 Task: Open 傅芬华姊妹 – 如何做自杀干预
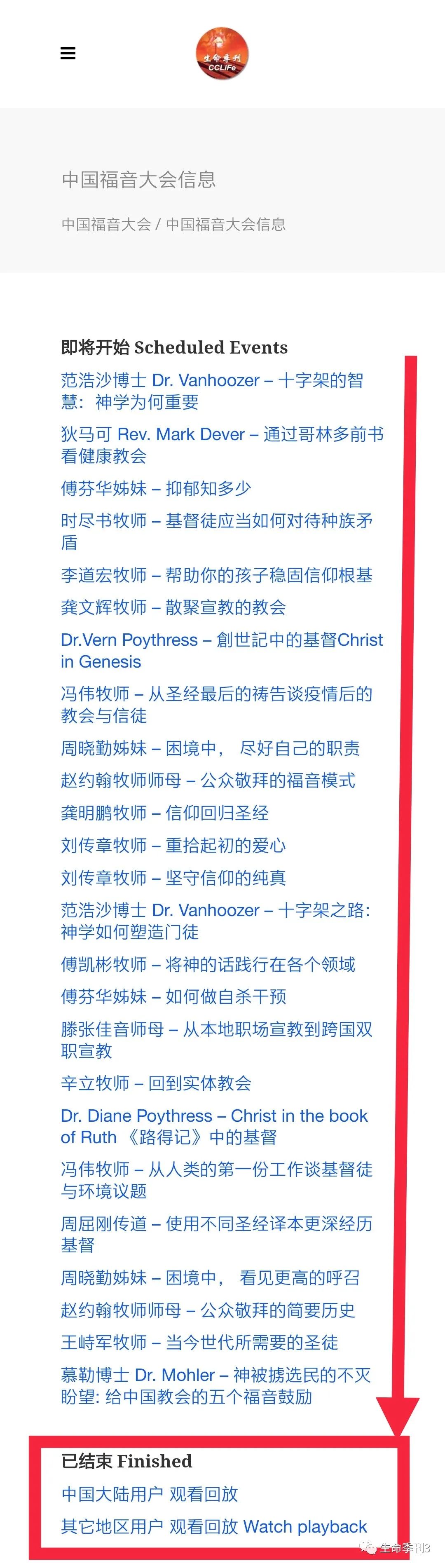173,996
